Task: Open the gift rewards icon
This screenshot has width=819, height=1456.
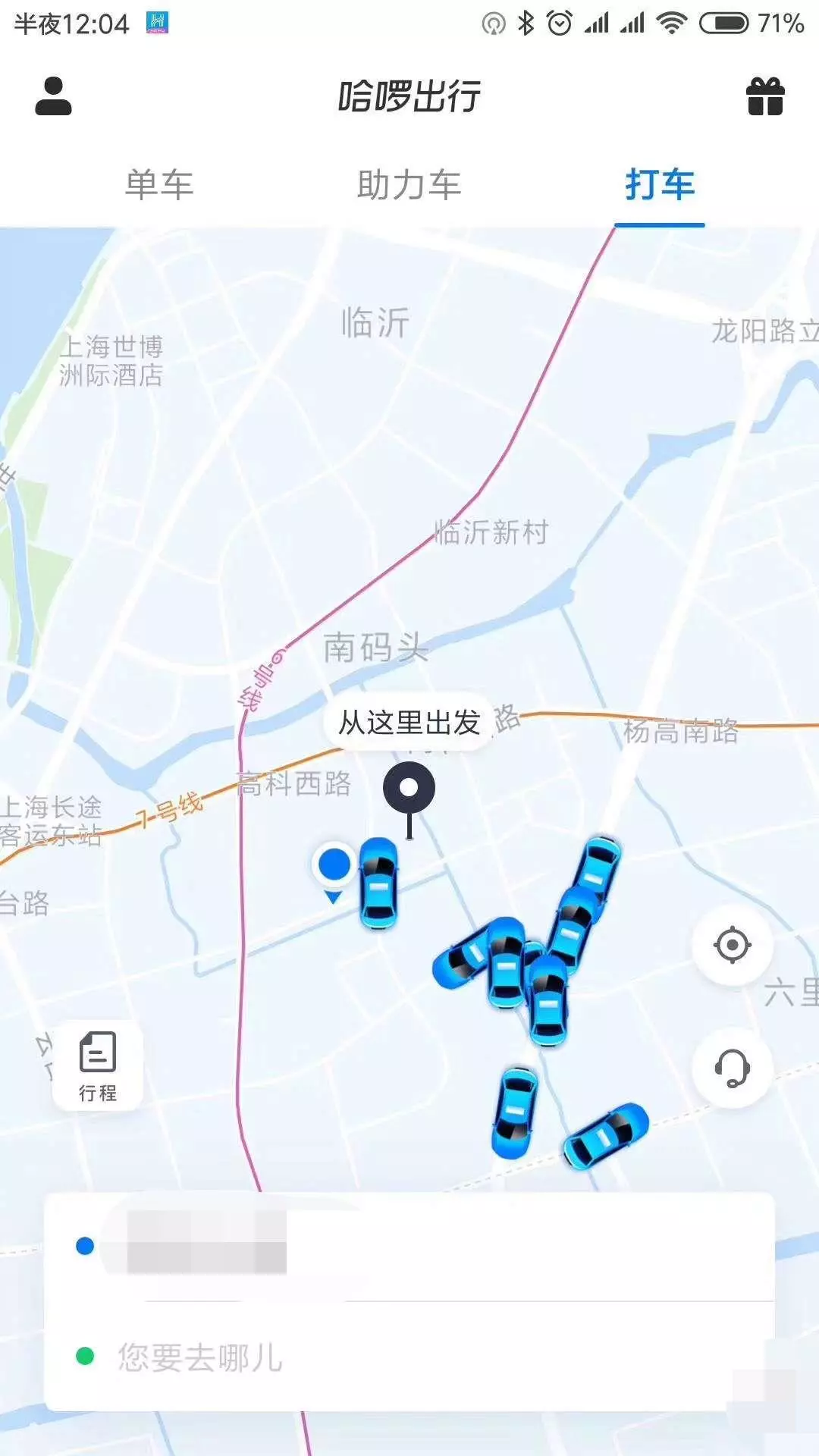Action: pos(765,96)
